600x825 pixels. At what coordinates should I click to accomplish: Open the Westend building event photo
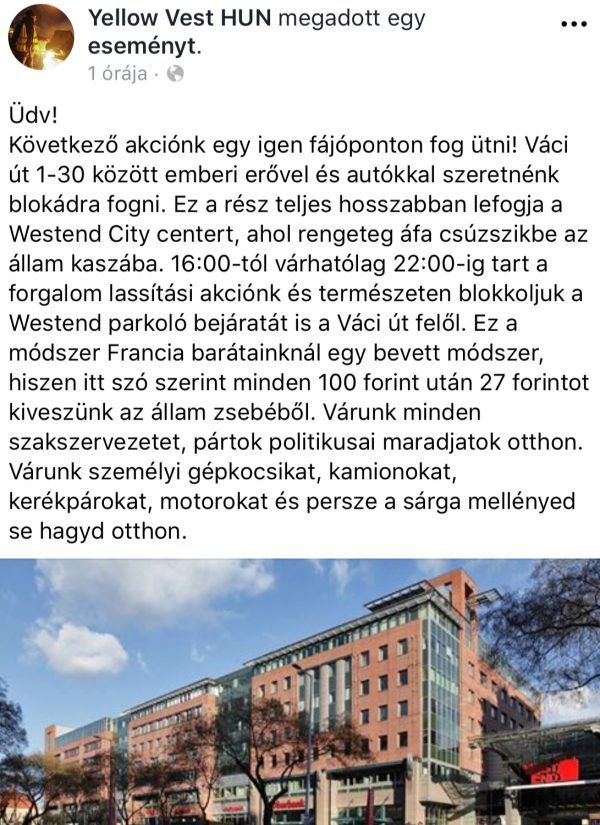pos(300,690)
